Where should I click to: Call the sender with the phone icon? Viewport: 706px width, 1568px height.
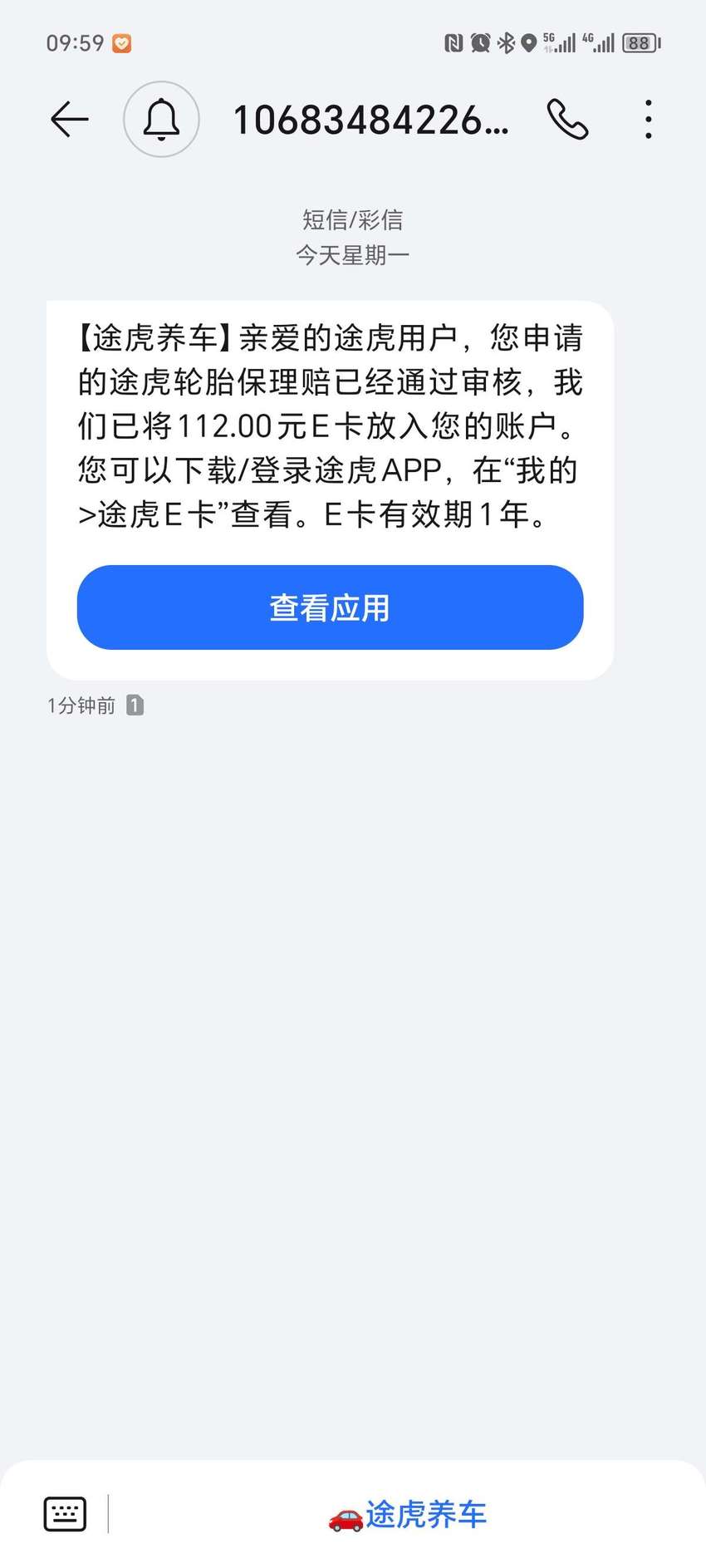click(567, 120)
